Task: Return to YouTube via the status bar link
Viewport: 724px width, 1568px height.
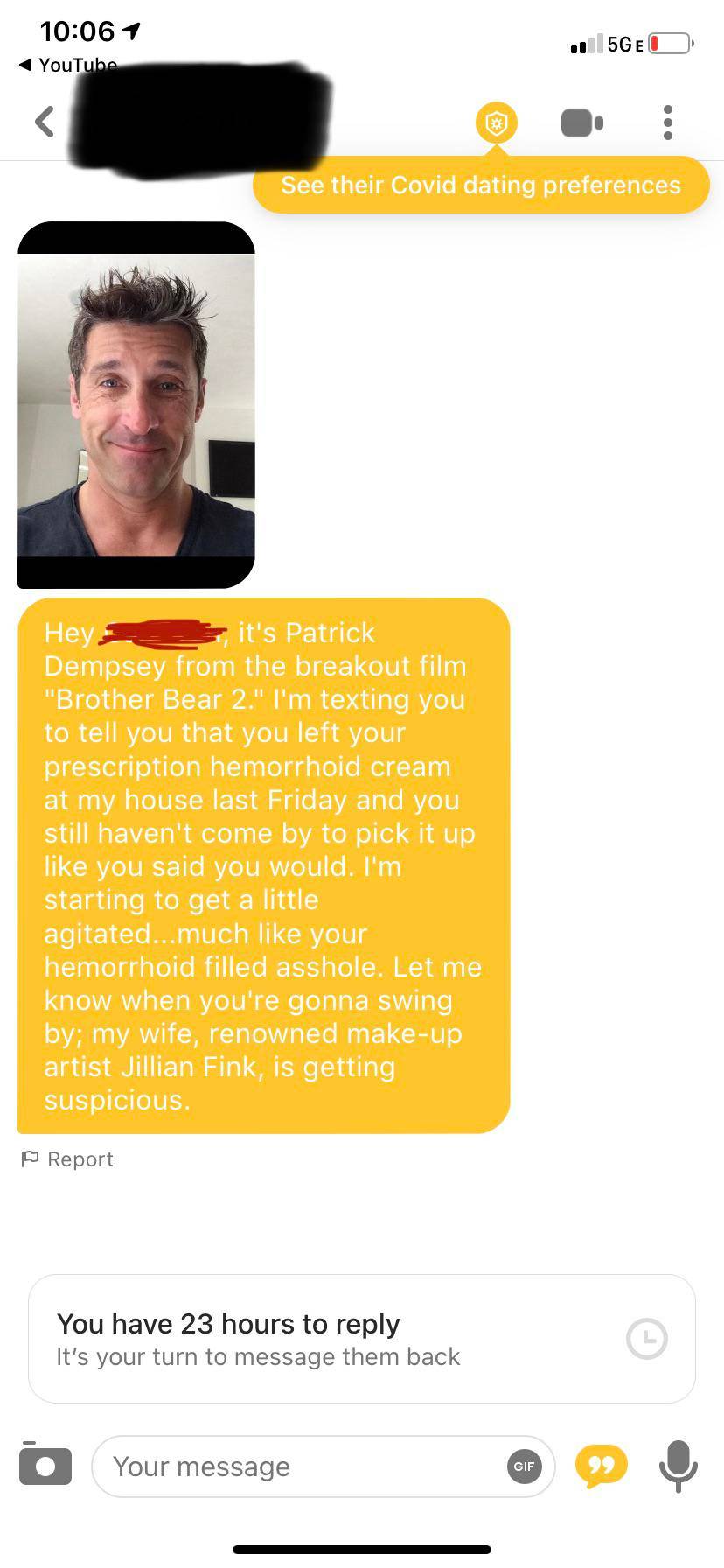Action: pos(68,65)
